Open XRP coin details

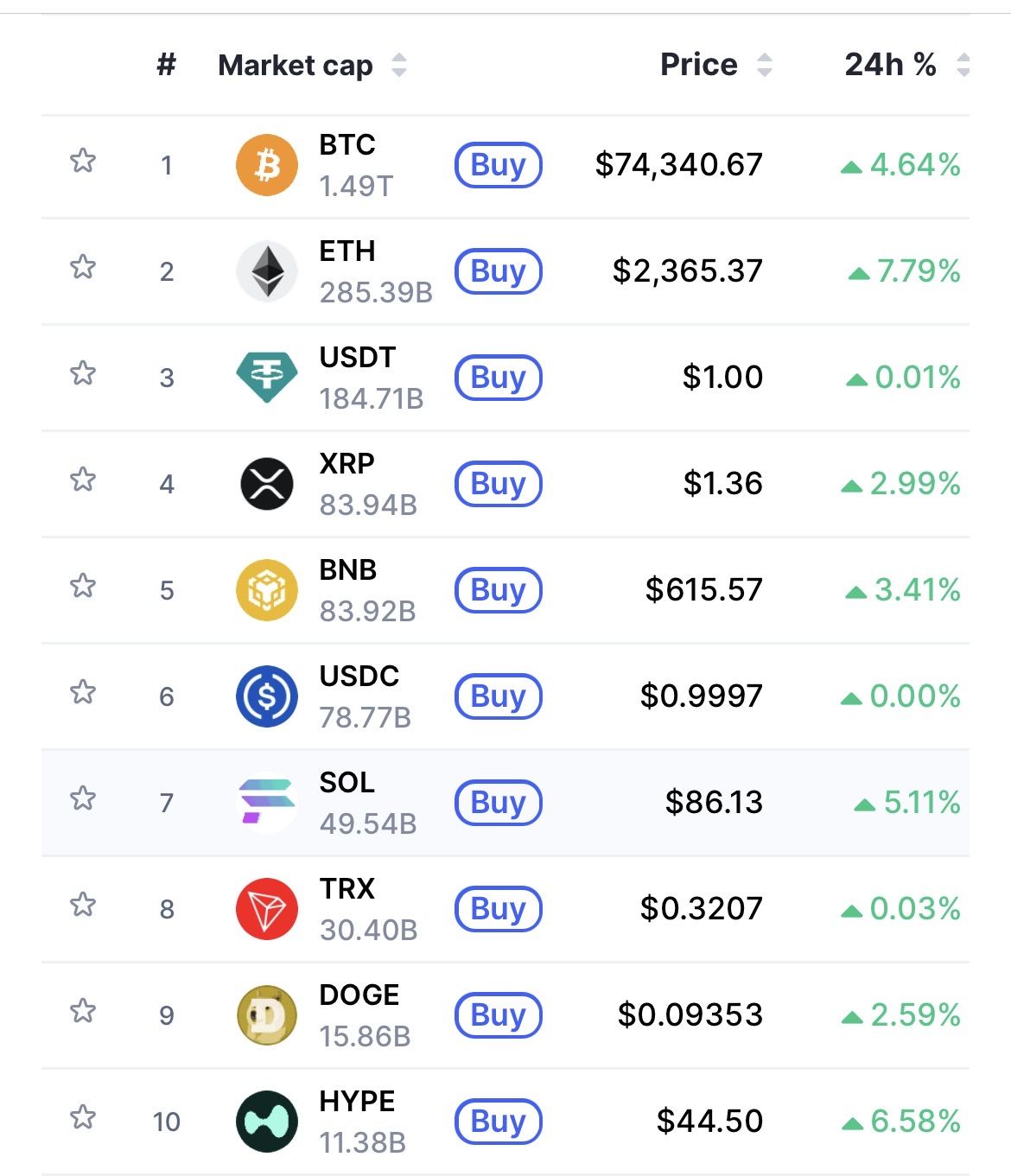[x=347, y=484]
